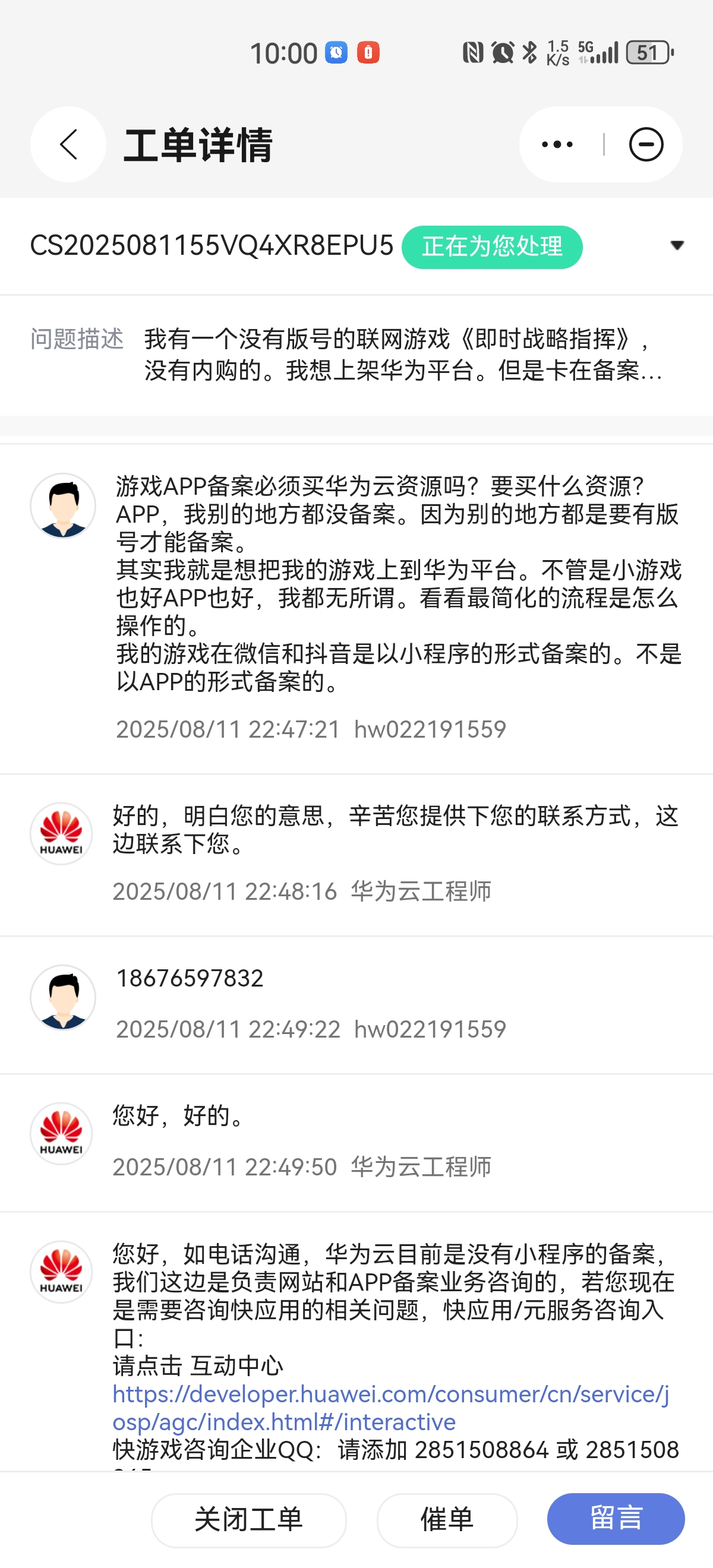Screen dimensions: 713x1568
Task: Go back from the 工单详情 page
Action: (68, 145)
